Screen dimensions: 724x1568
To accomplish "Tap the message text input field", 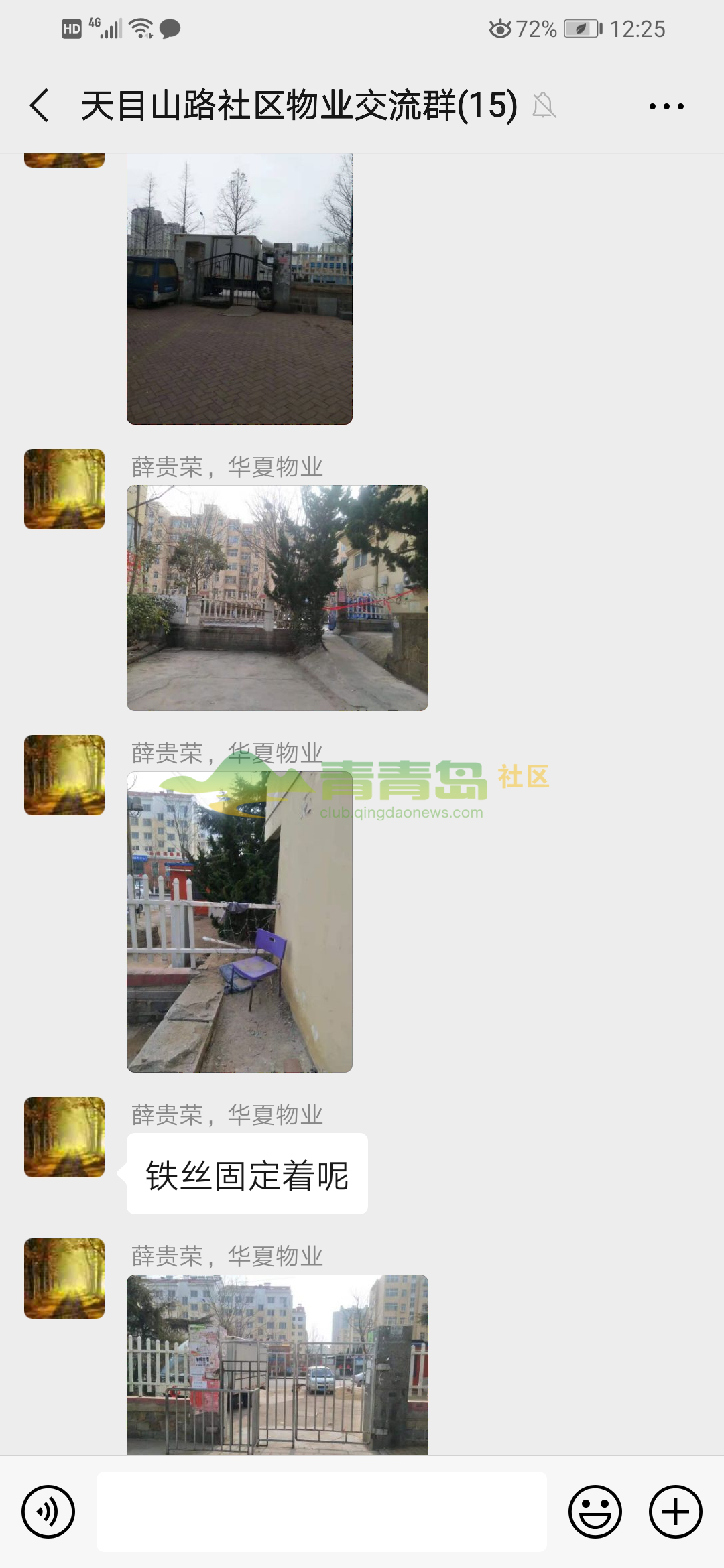I will tap(322, 1512).
